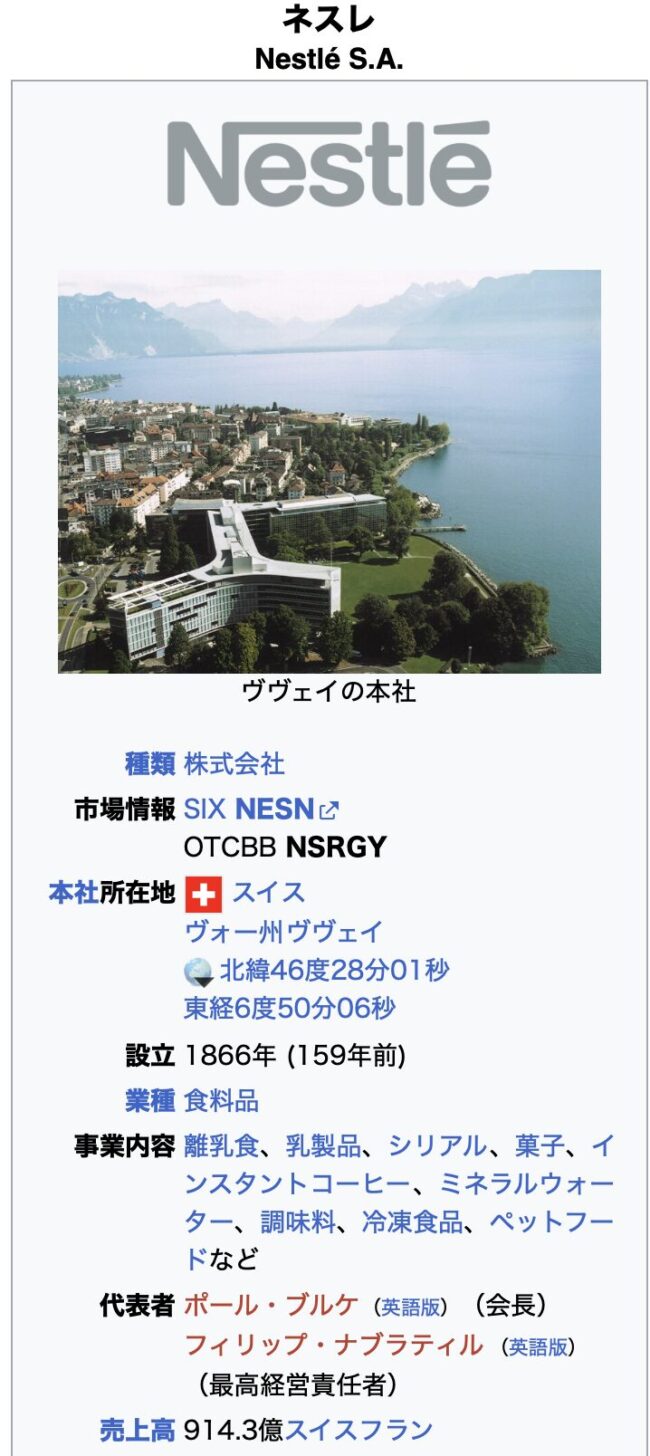Image resolution: width=650 pixels, height=1456 pixels.
Task: Open the 離乳食 link
Action: (221, 1146)
